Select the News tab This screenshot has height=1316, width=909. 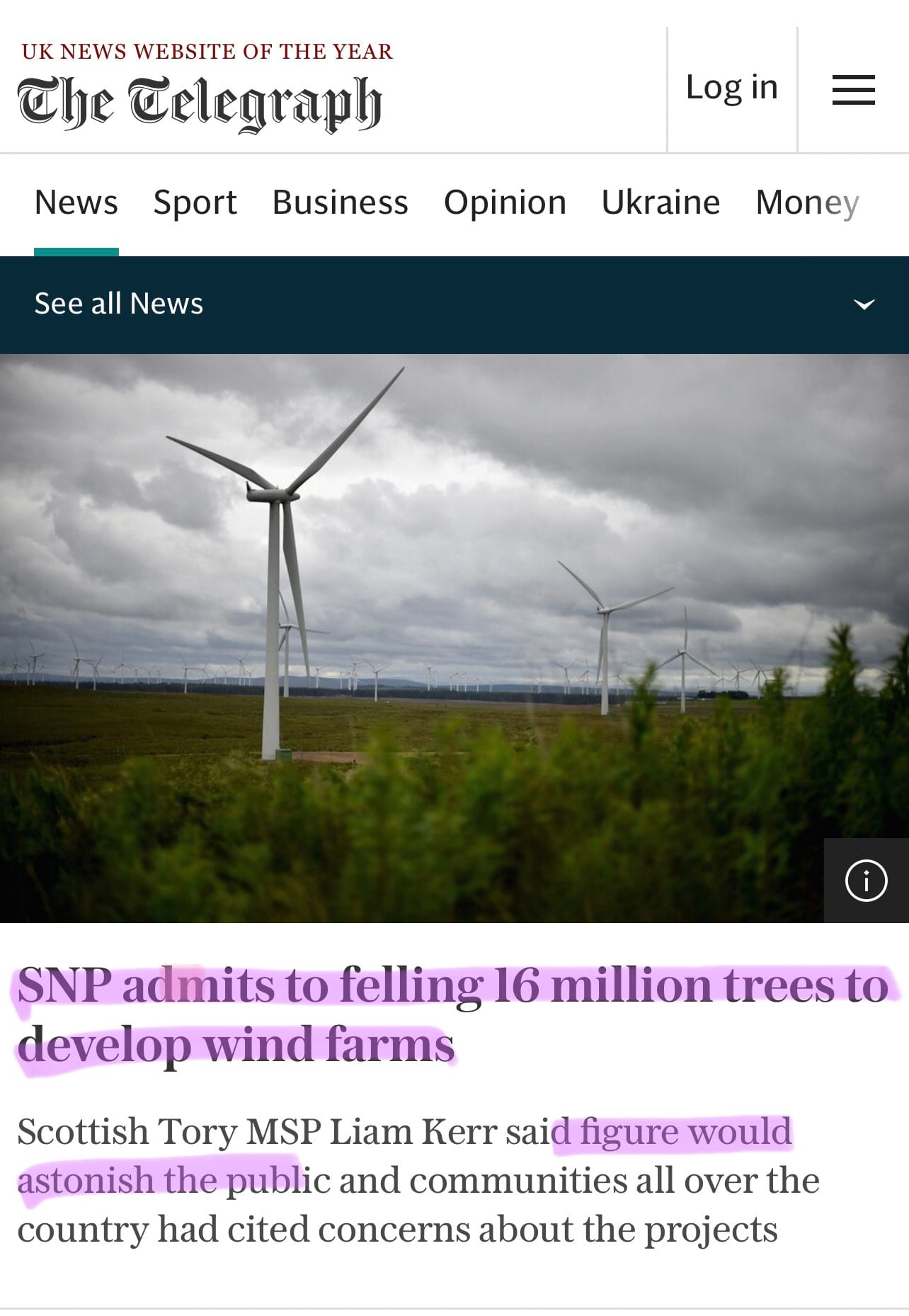(76, 202)
